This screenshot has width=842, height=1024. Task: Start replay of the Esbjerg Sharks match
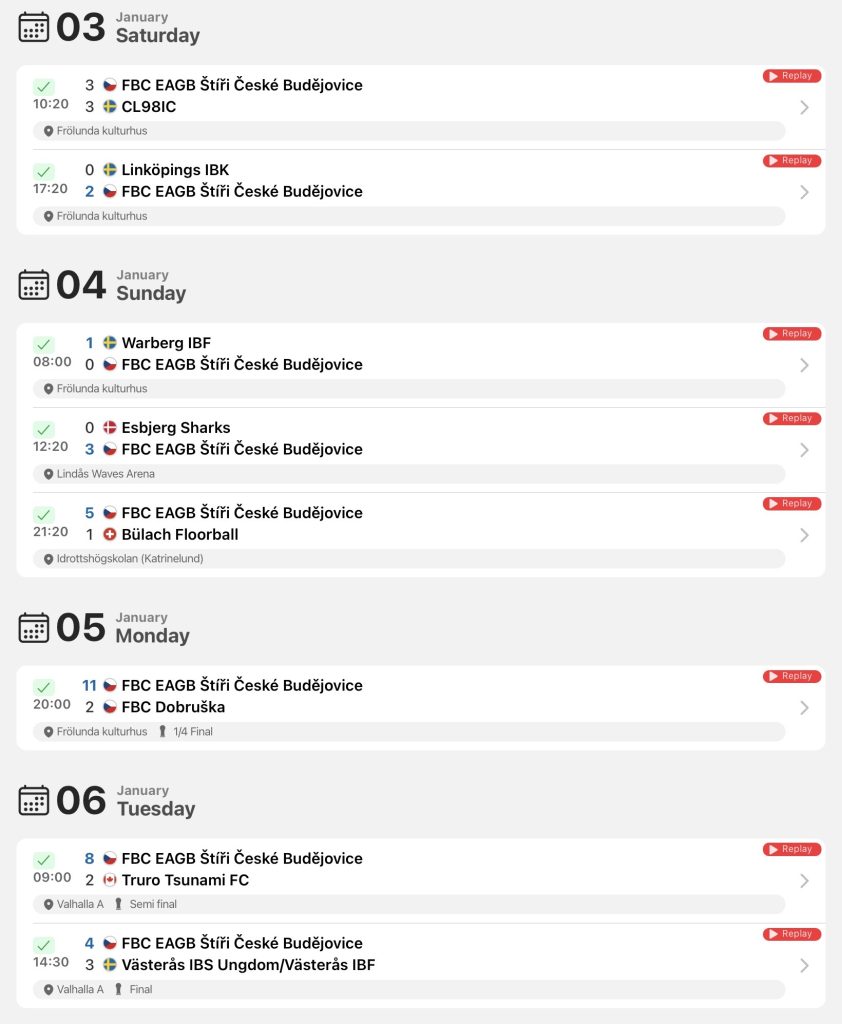click(791, 418)
